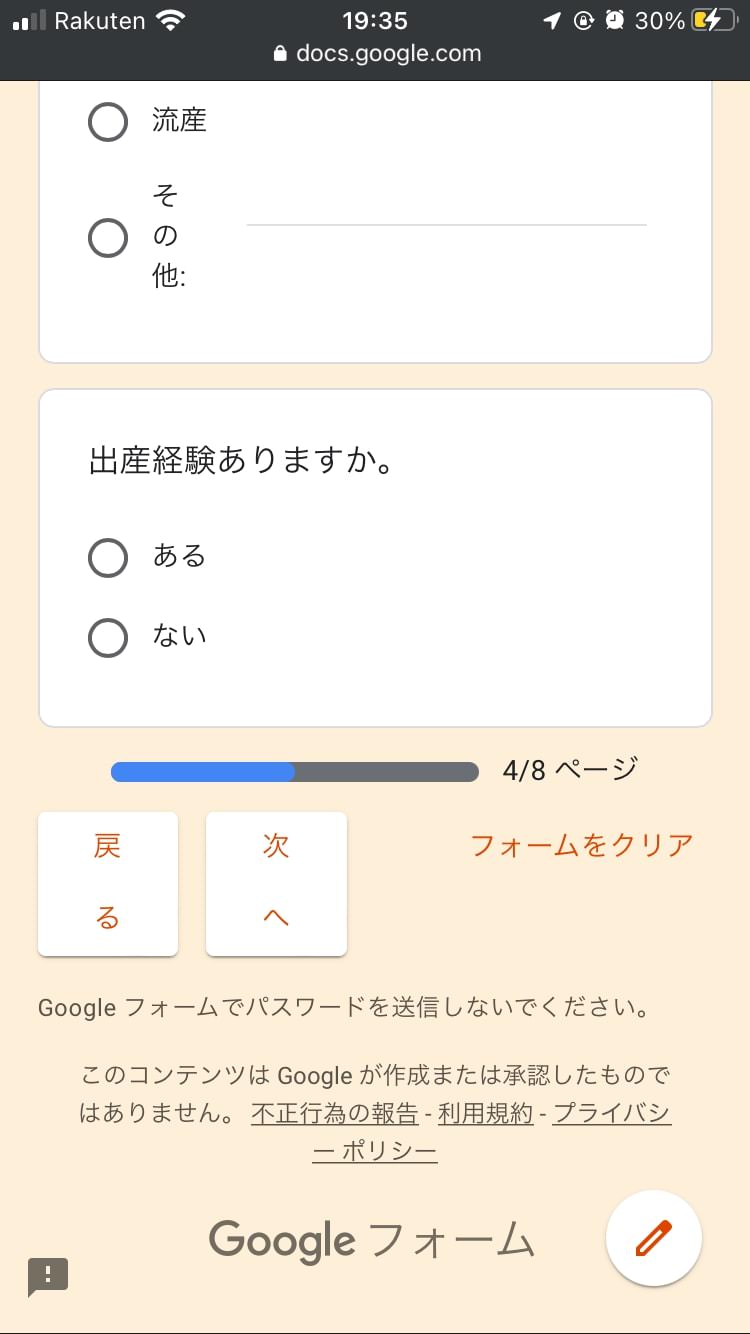Image resolution: width=750 pixels, height=1334 pixels.
Task: Choose ない for 出産経験
Action: 108,638
